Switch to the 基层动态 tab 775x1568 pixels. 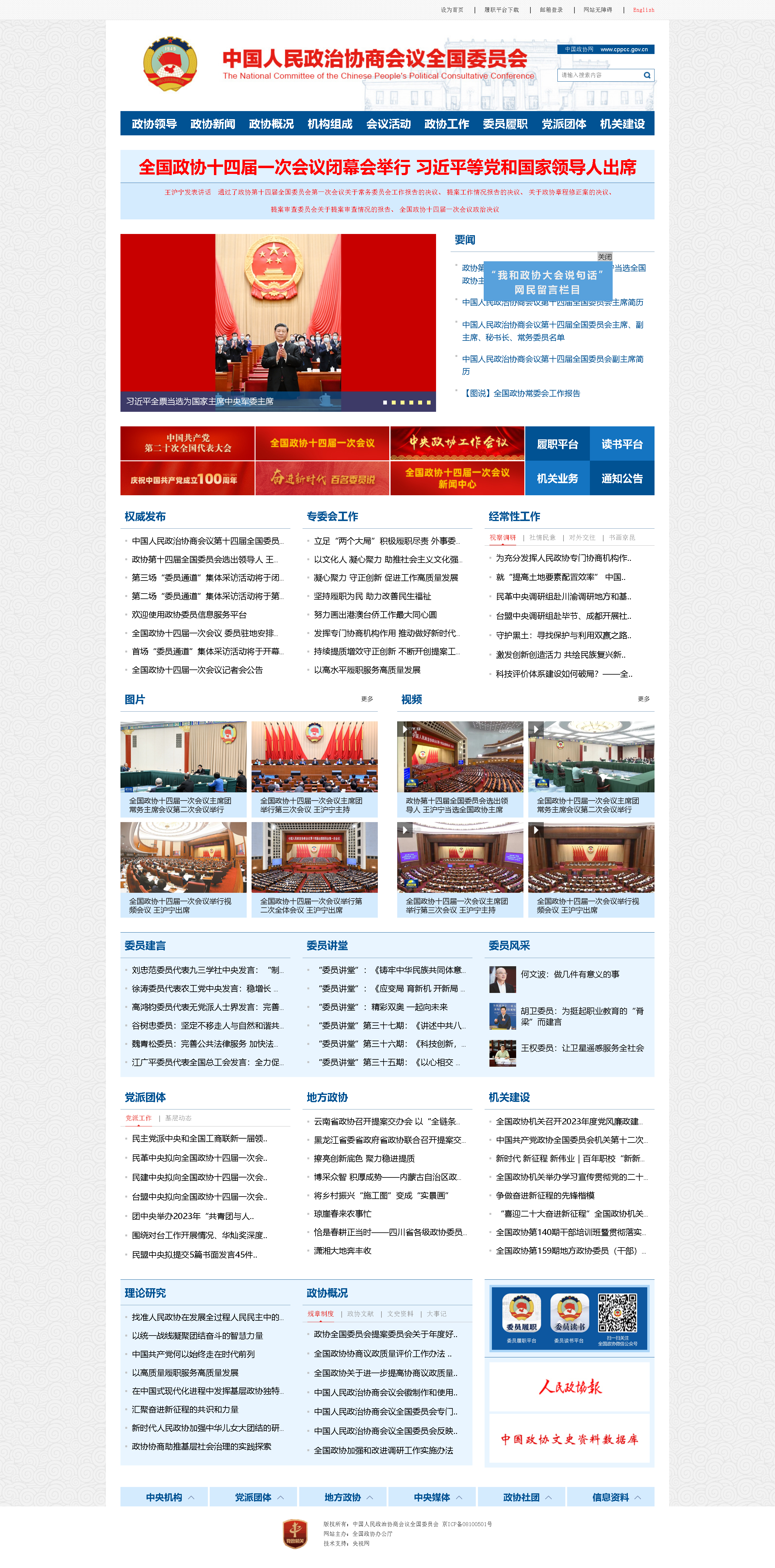[178, 1118]
